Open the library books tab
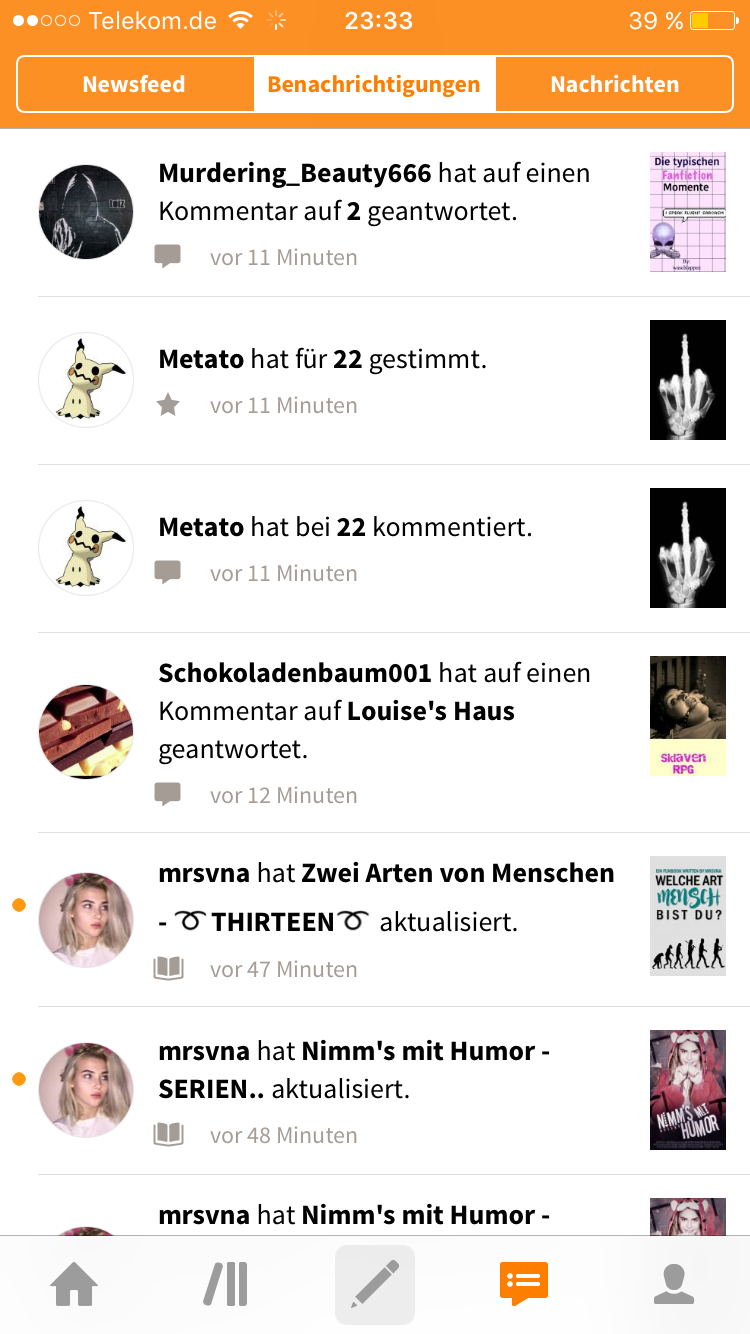 pyautogui.click(x=225, y=1284)
